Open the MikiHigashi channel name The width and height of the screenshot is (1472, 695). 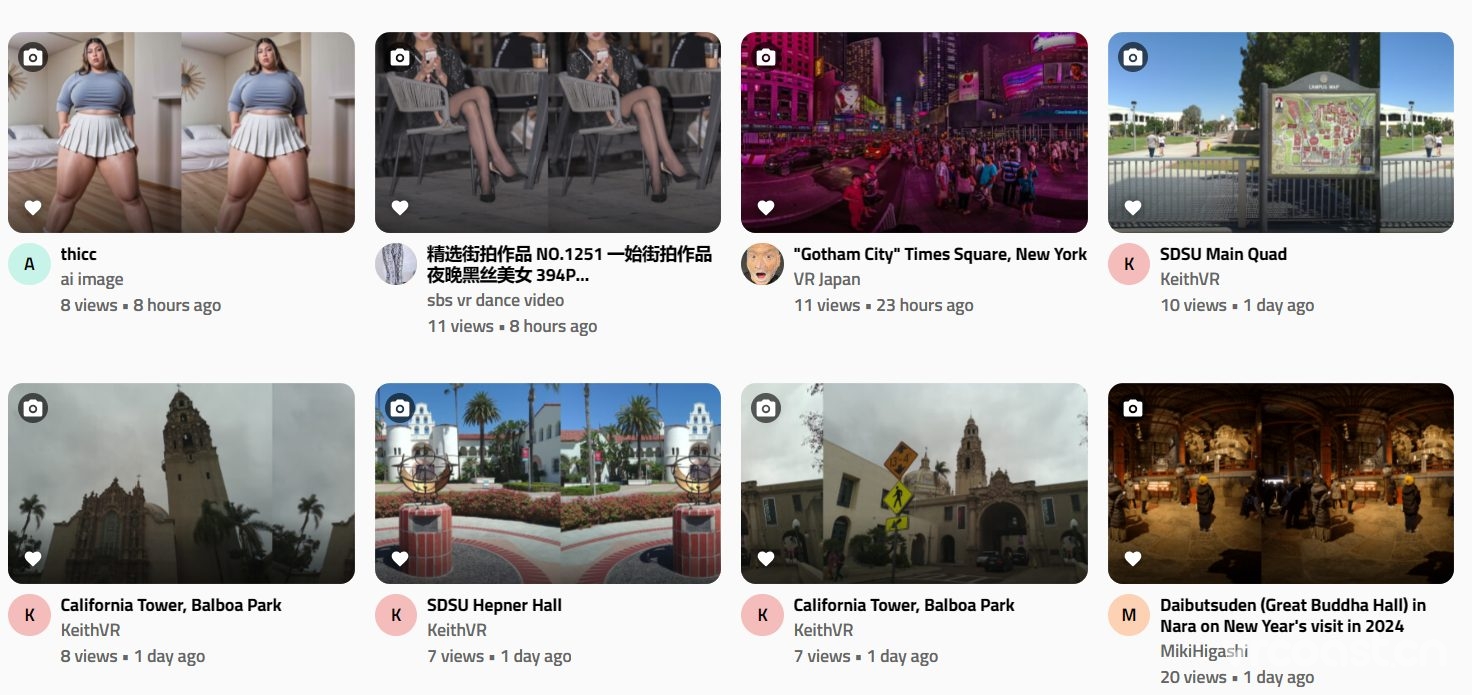(x=1203, y=651)
